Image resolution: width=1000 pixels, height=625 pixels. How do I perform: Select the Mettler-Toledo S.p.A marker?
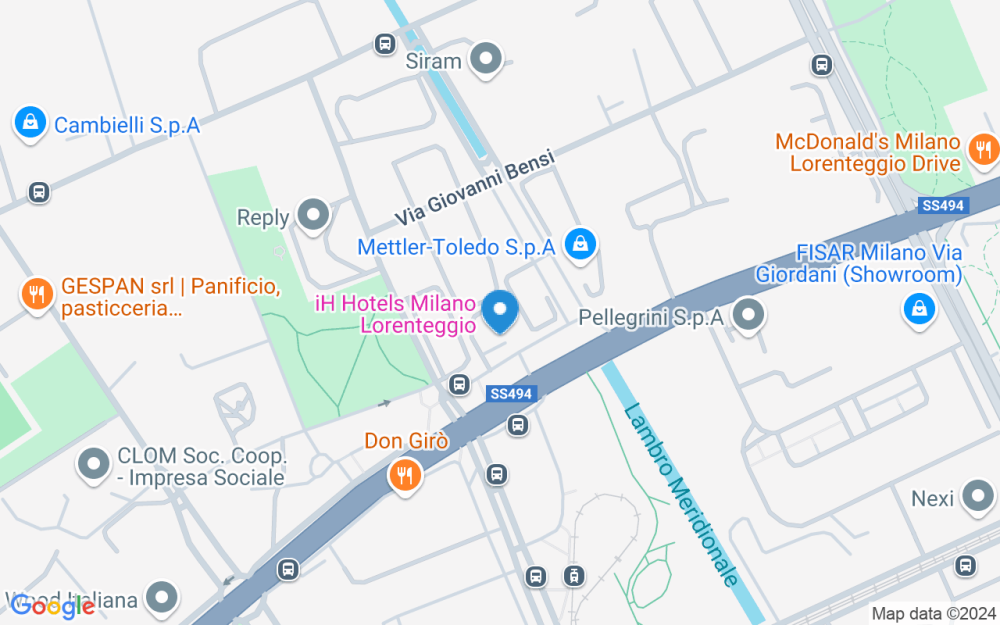[579, 243]
